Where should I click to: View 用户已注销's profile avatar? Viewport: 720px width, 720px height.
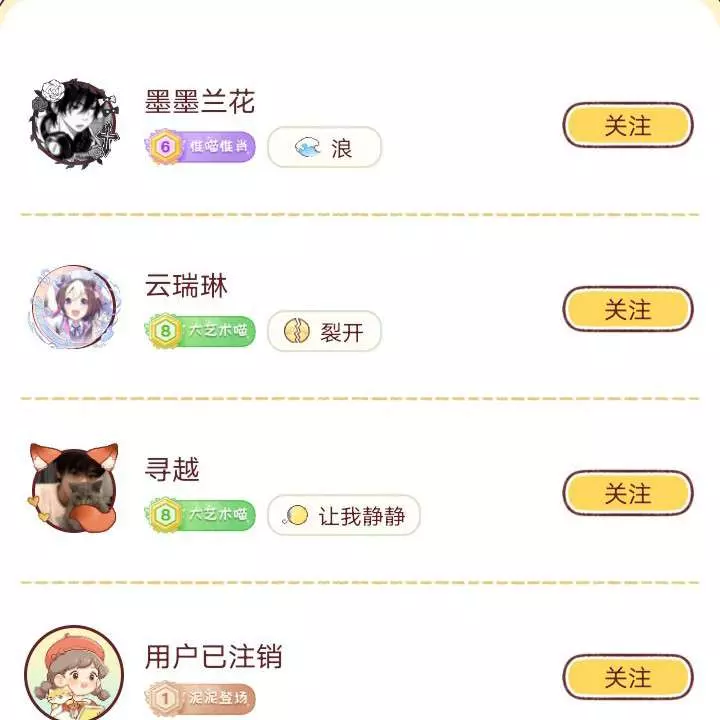click(72, 672)
